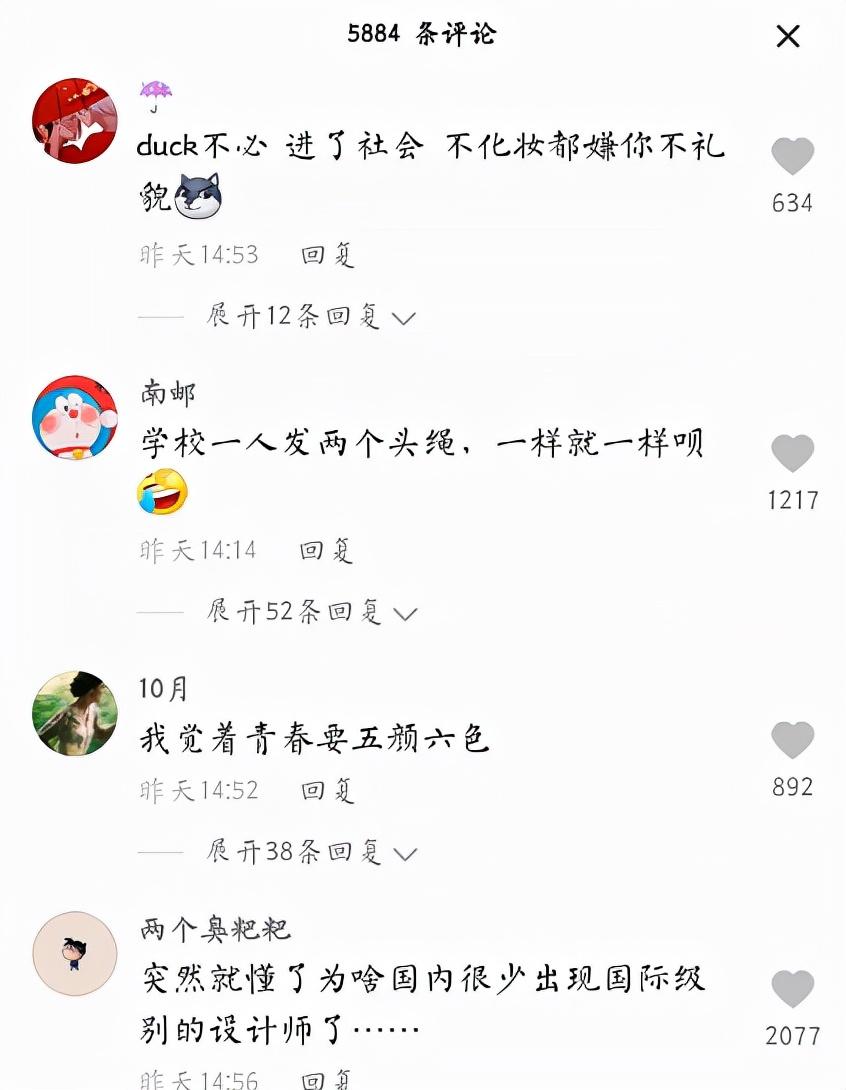Screen dimensions: 846x1090
Task: Reply to 南邮's comment
Action: 327,550
